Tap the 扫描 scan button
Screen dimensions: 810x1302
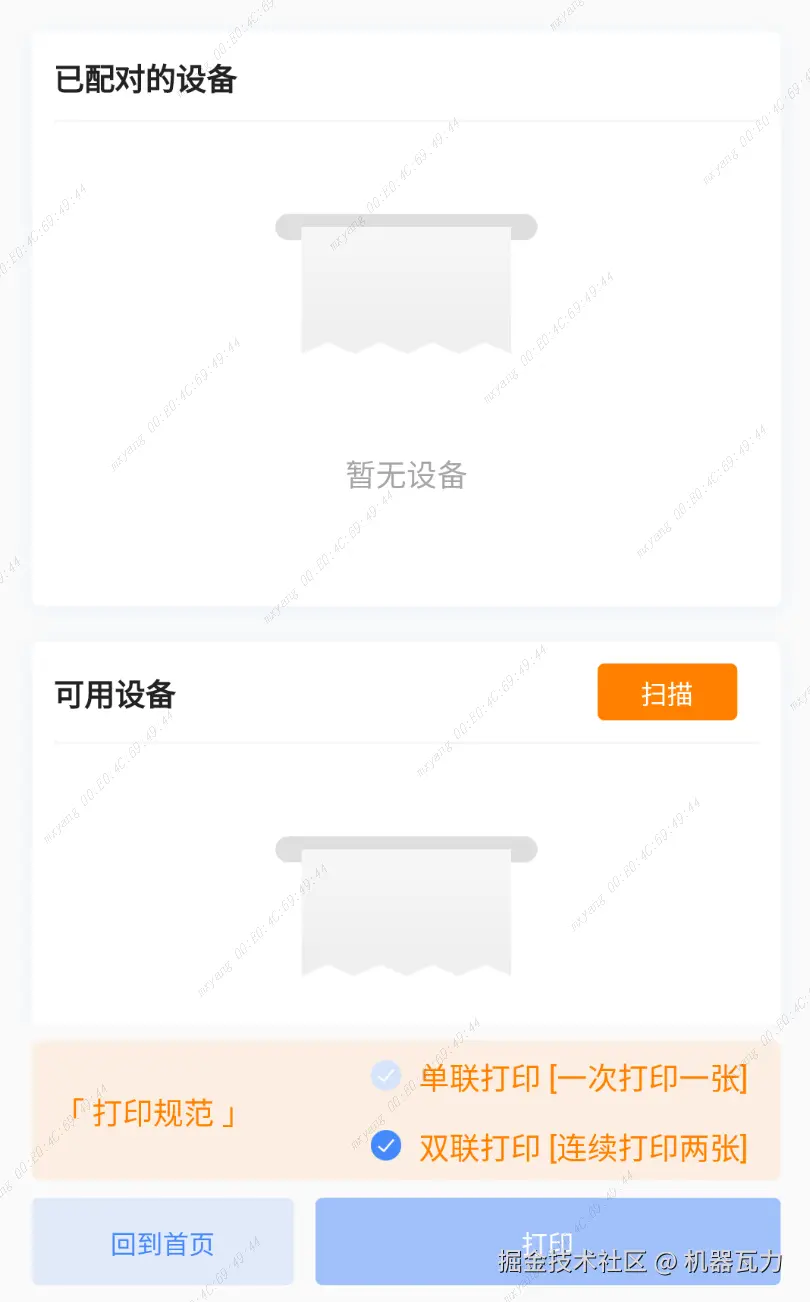tap(667, 692)
